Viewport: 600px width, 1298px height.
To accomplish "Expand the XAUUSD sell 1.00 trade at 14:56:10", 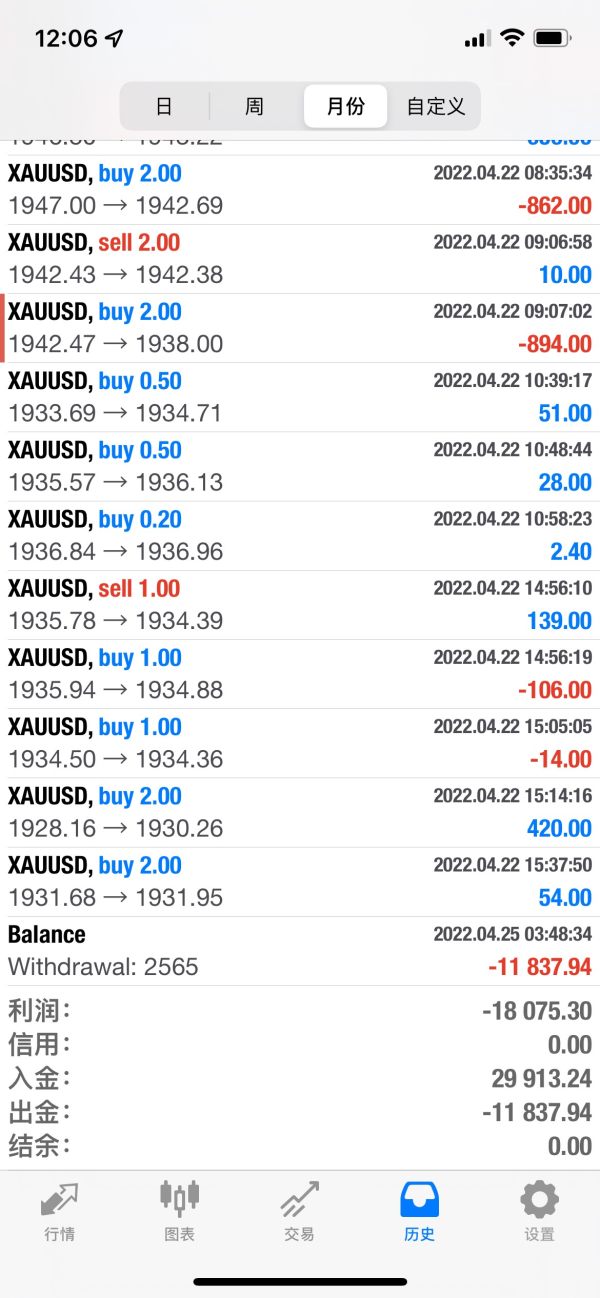I will point(300,605).
